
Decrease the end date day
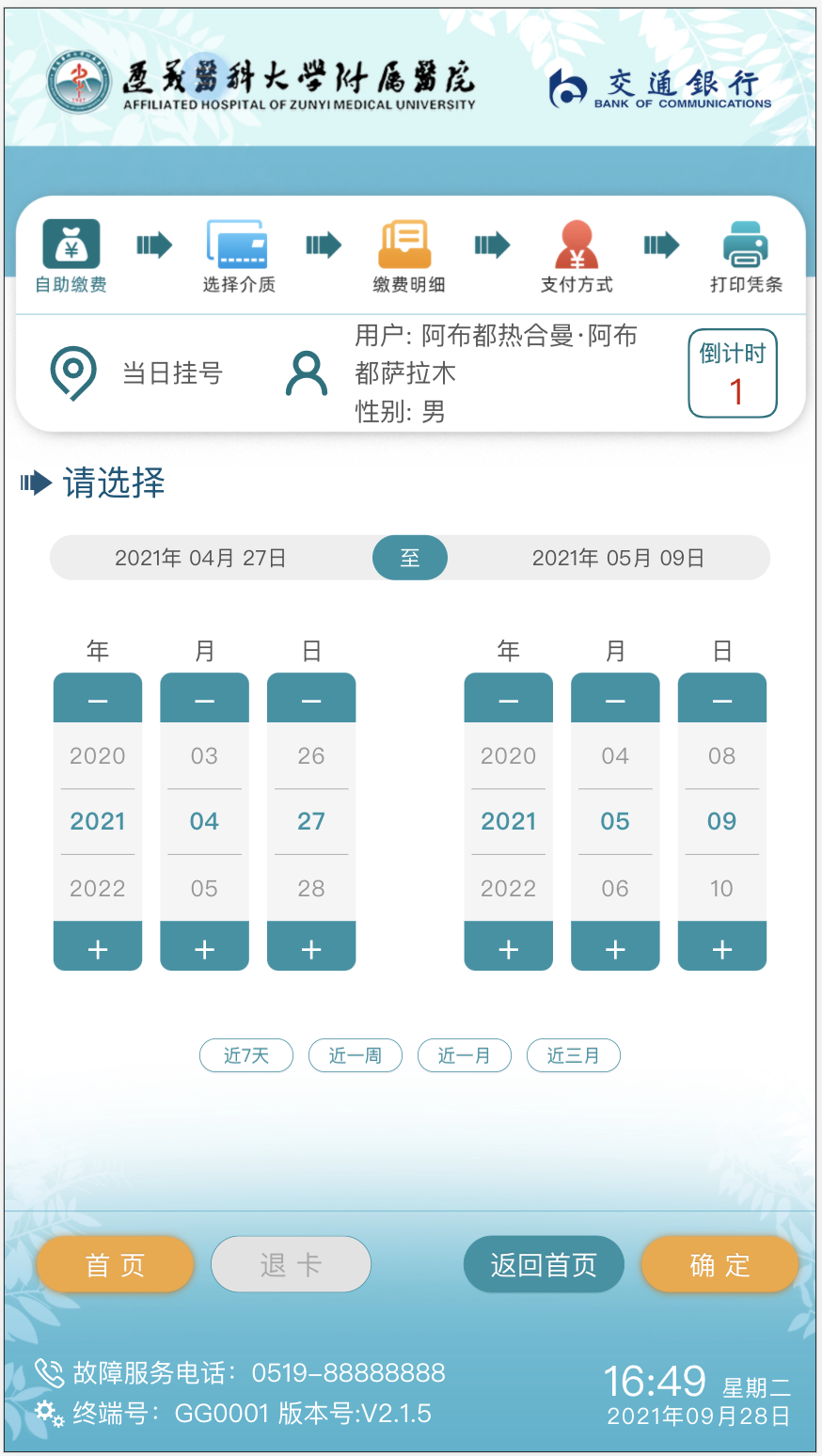point(722,700)
